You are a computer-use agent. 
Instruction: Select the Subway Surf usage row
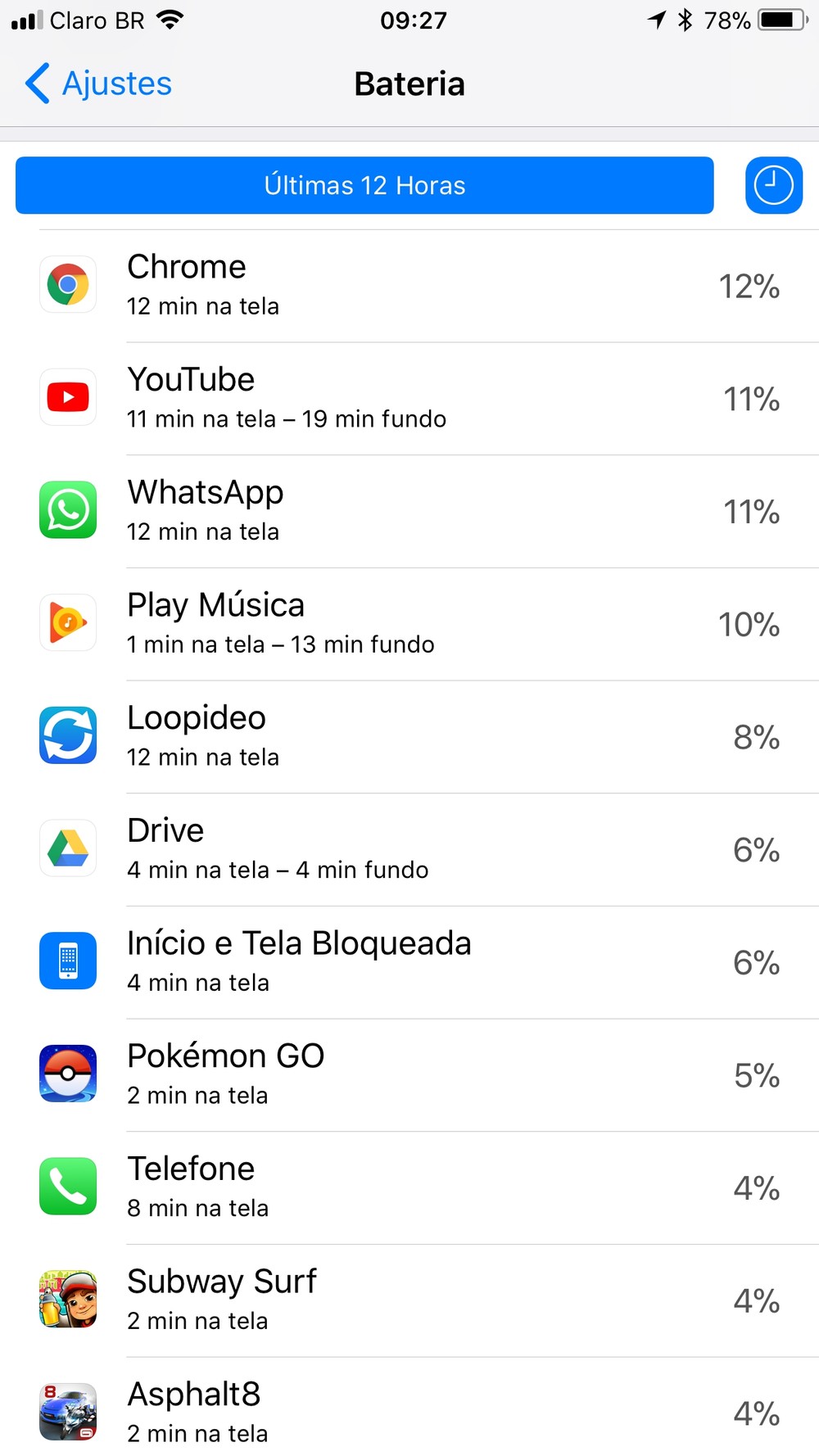pyautogui.click(x=409, y=1300)
